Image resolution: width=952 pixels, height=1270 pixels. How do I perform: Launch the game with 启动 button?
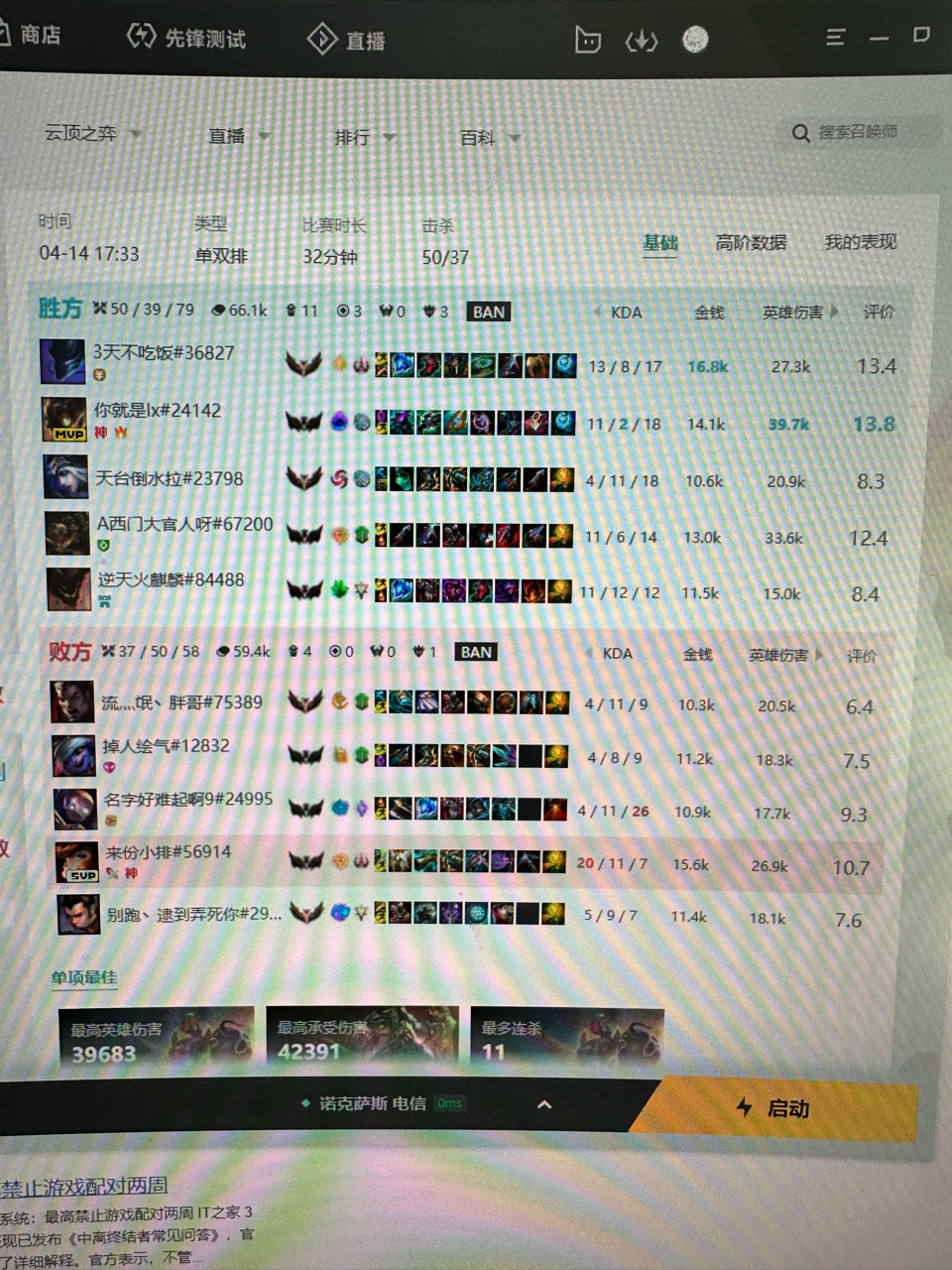pos(778,1107)
